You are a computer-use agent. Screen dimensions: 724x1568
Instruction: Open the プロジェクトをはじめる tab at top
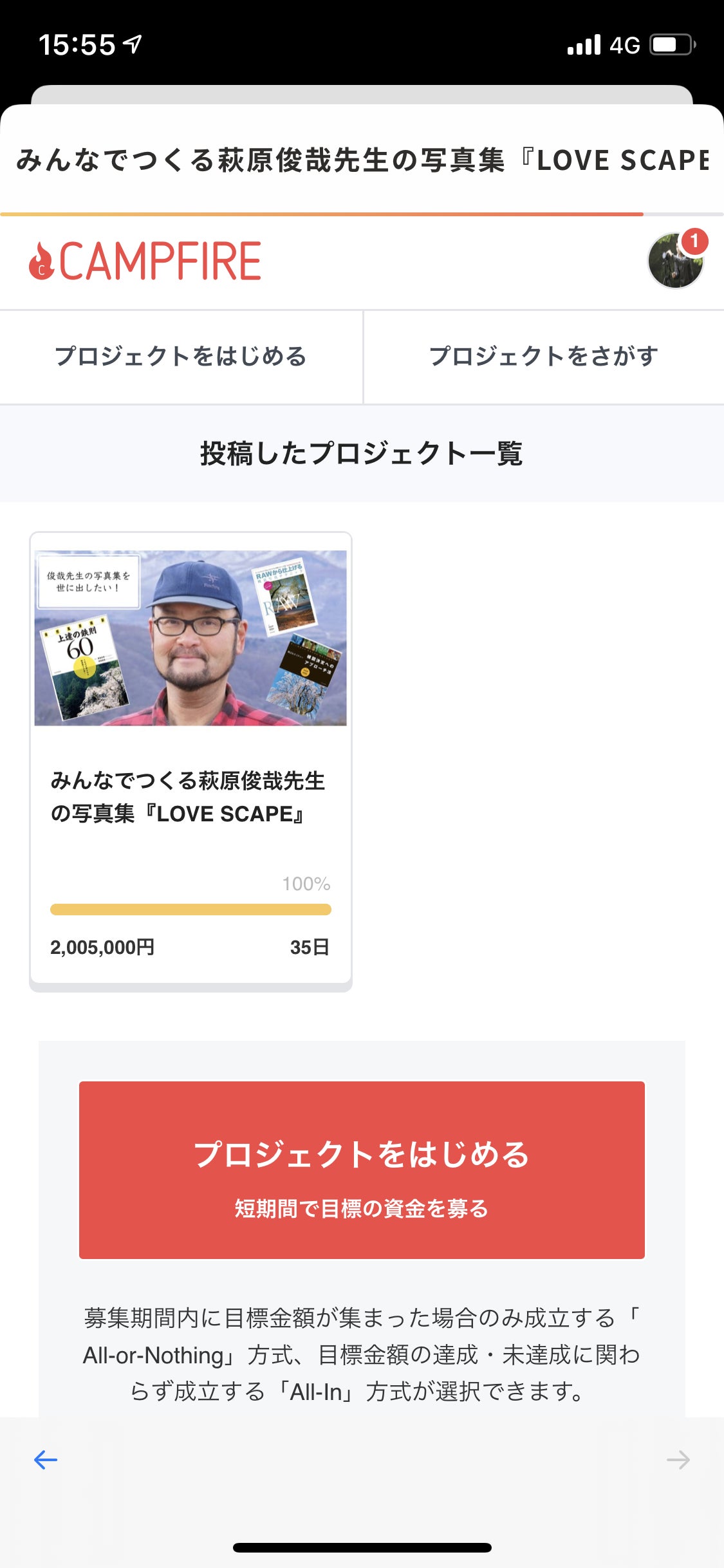pos(181,357)
